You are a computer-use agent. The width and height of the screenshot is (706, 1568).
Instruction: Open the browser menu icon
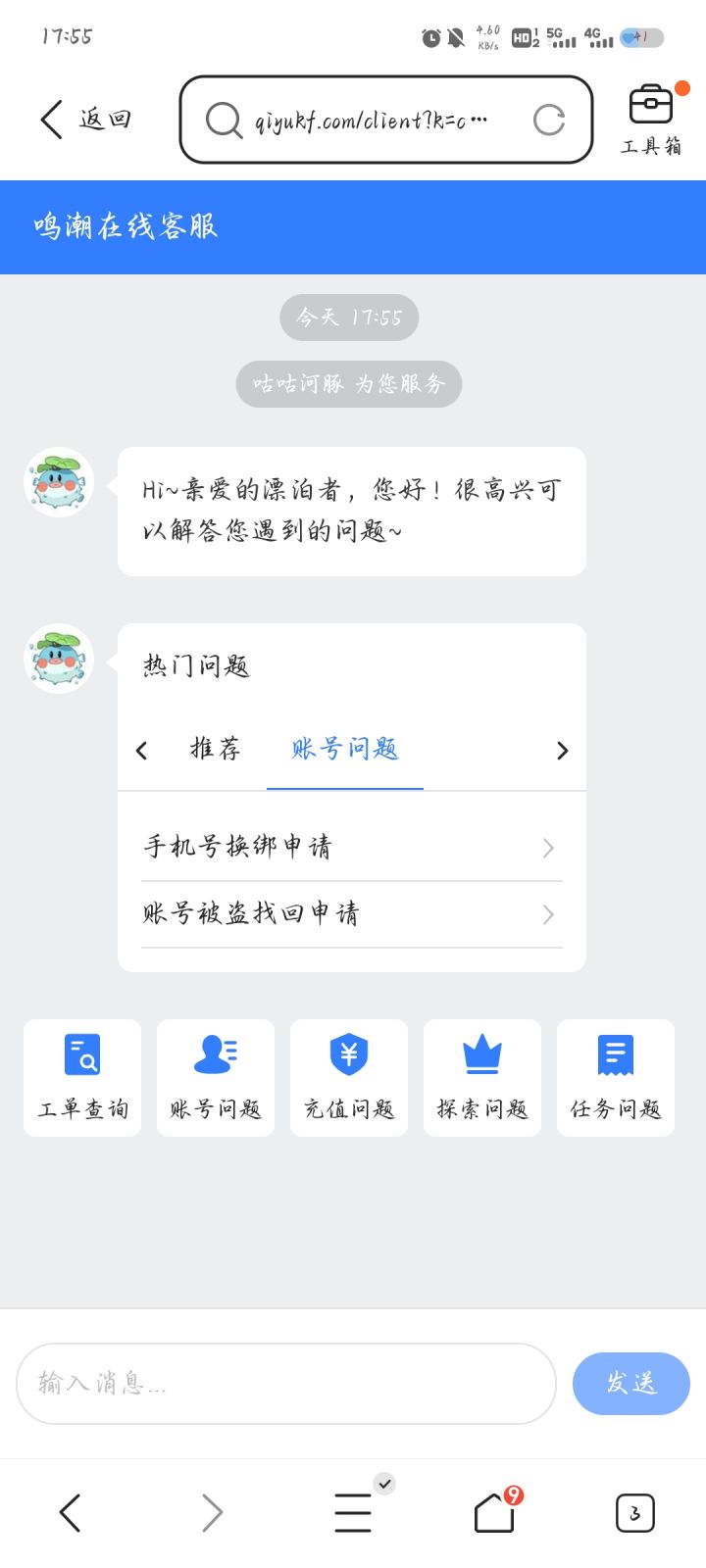(x=354, y=1512)
